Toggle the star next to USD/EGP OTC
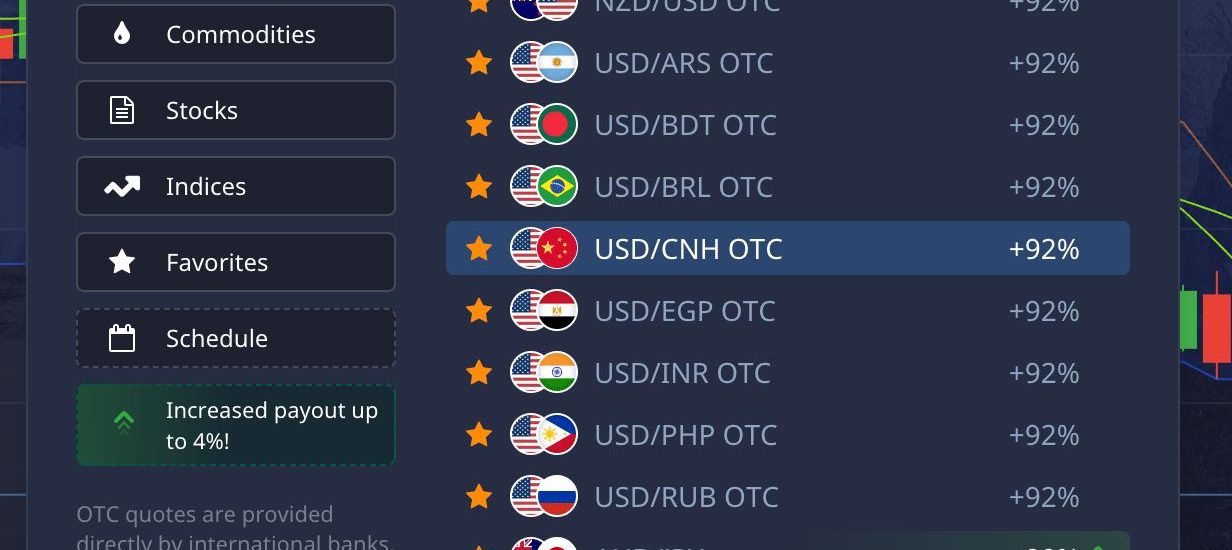This screenshot has width=1232, height=550. pos(479,311)
